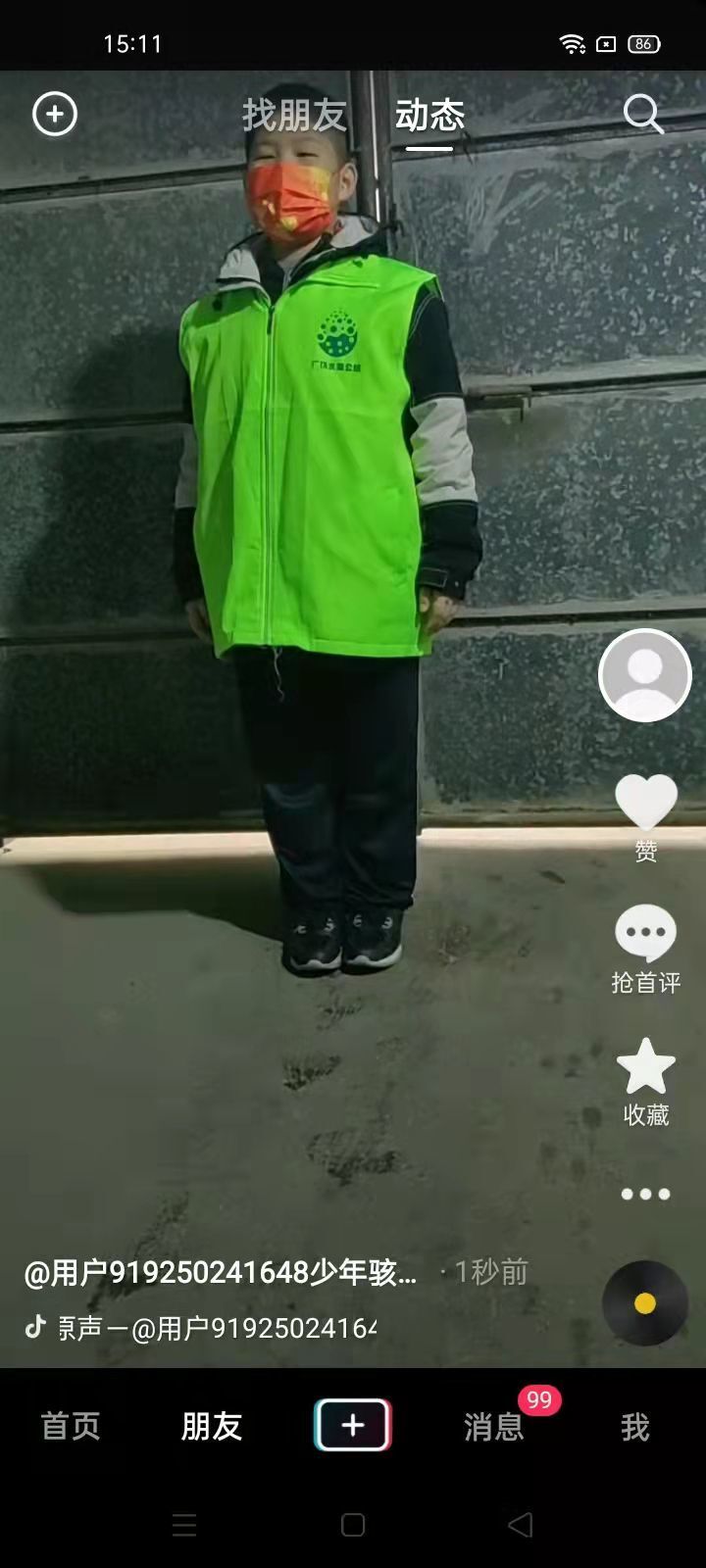This screenshot has width=706, height=1568.
Task: Open the three-dot more options
Action: coord(645,1194)
